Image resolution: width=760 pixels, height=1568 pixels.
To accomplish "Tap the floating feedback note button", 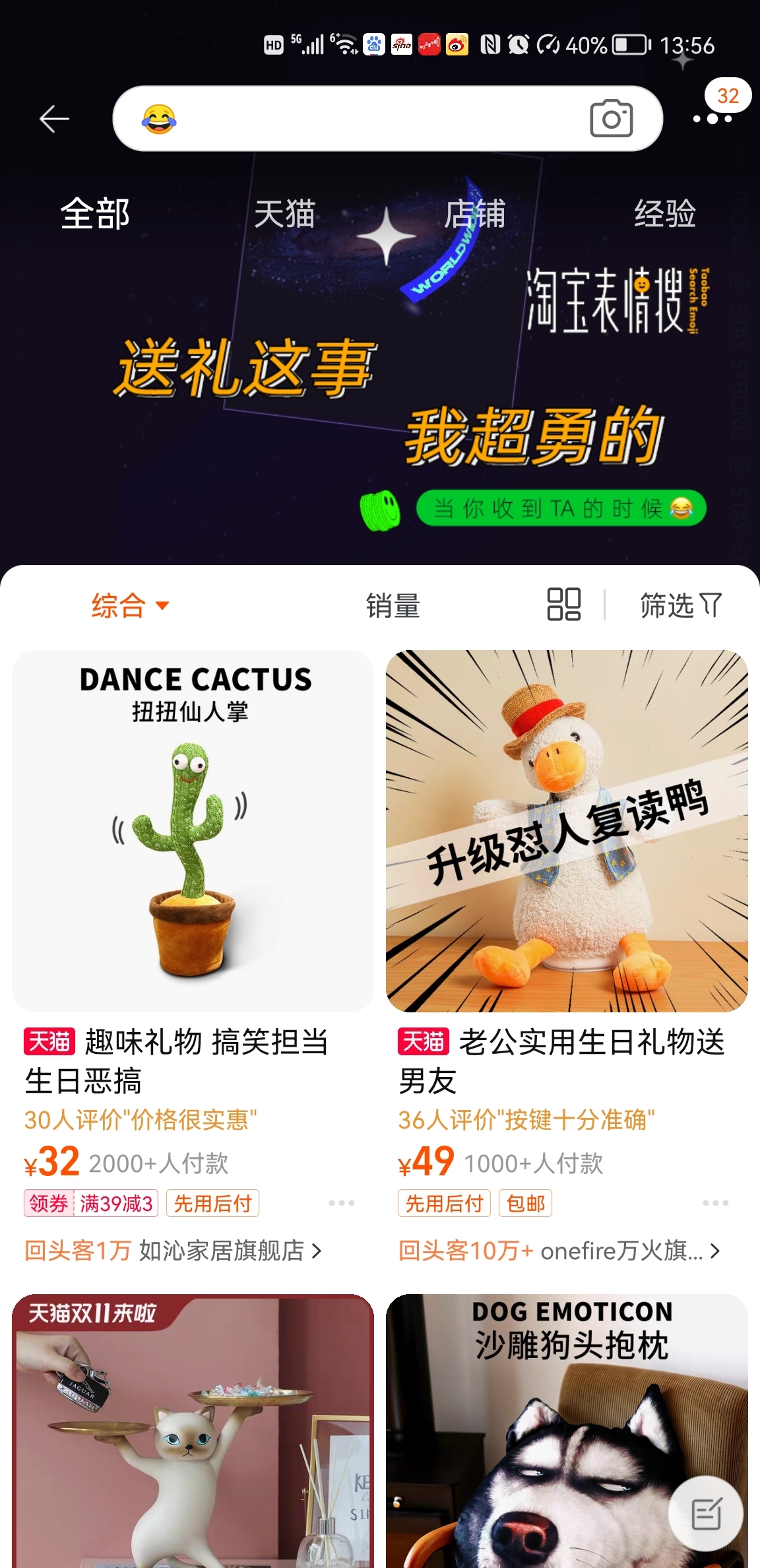I will coord(706,1514).
